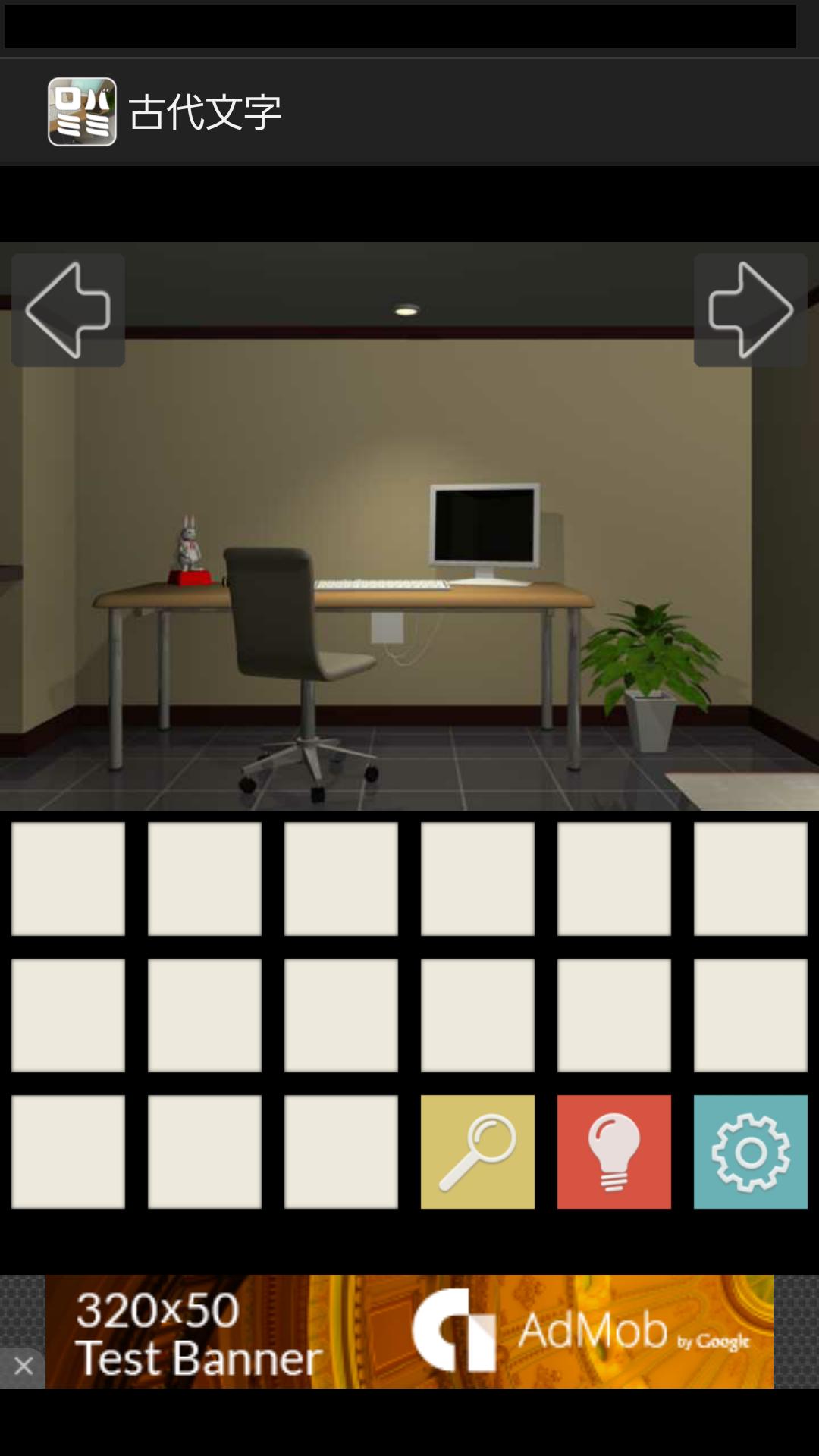Open the lightbulb hint button
819x1456 pixels.
(613, 1151)
